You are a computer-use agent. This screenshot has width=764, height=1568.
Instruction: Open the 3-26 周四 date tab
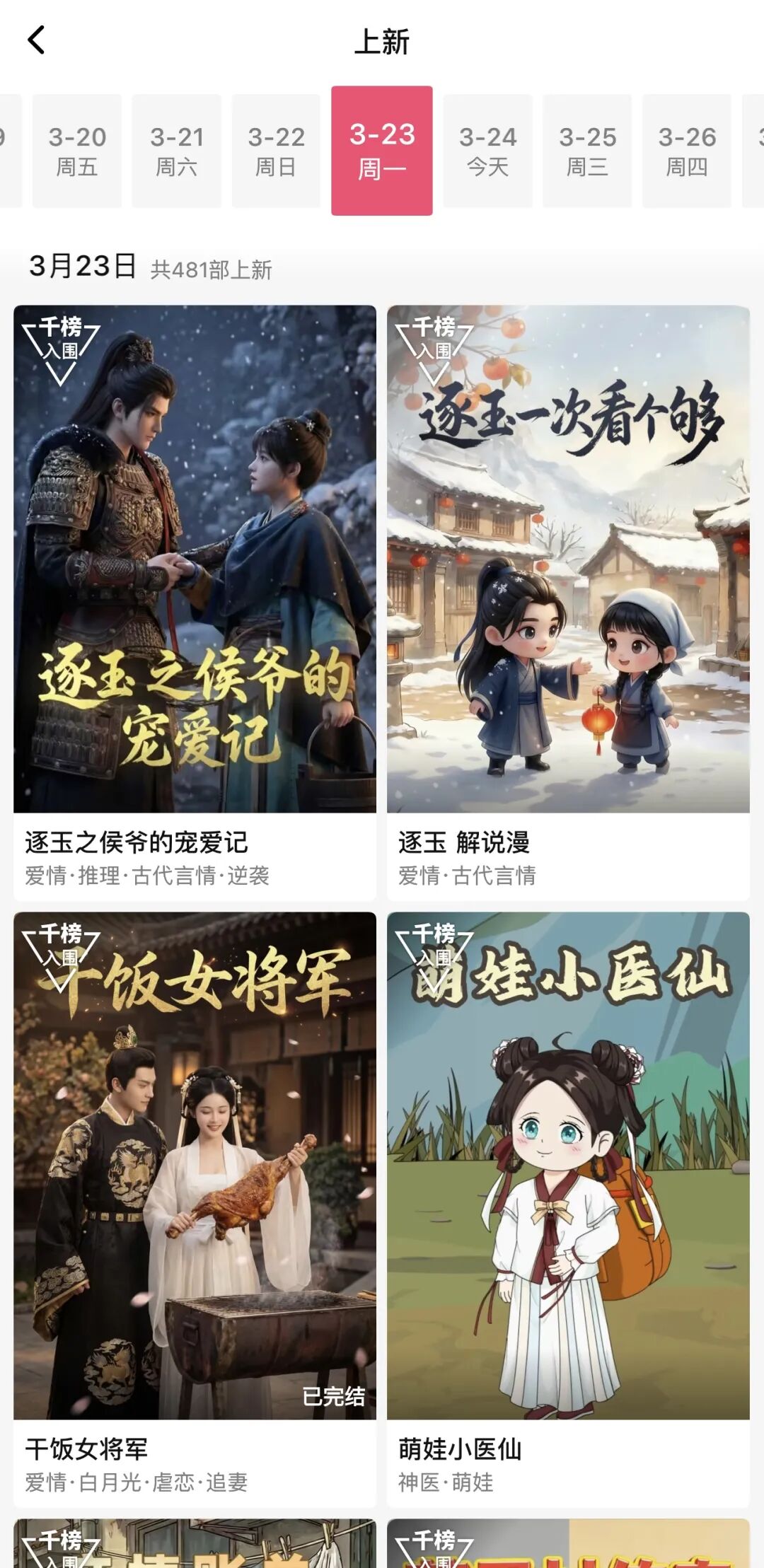(x=687, y=151)
